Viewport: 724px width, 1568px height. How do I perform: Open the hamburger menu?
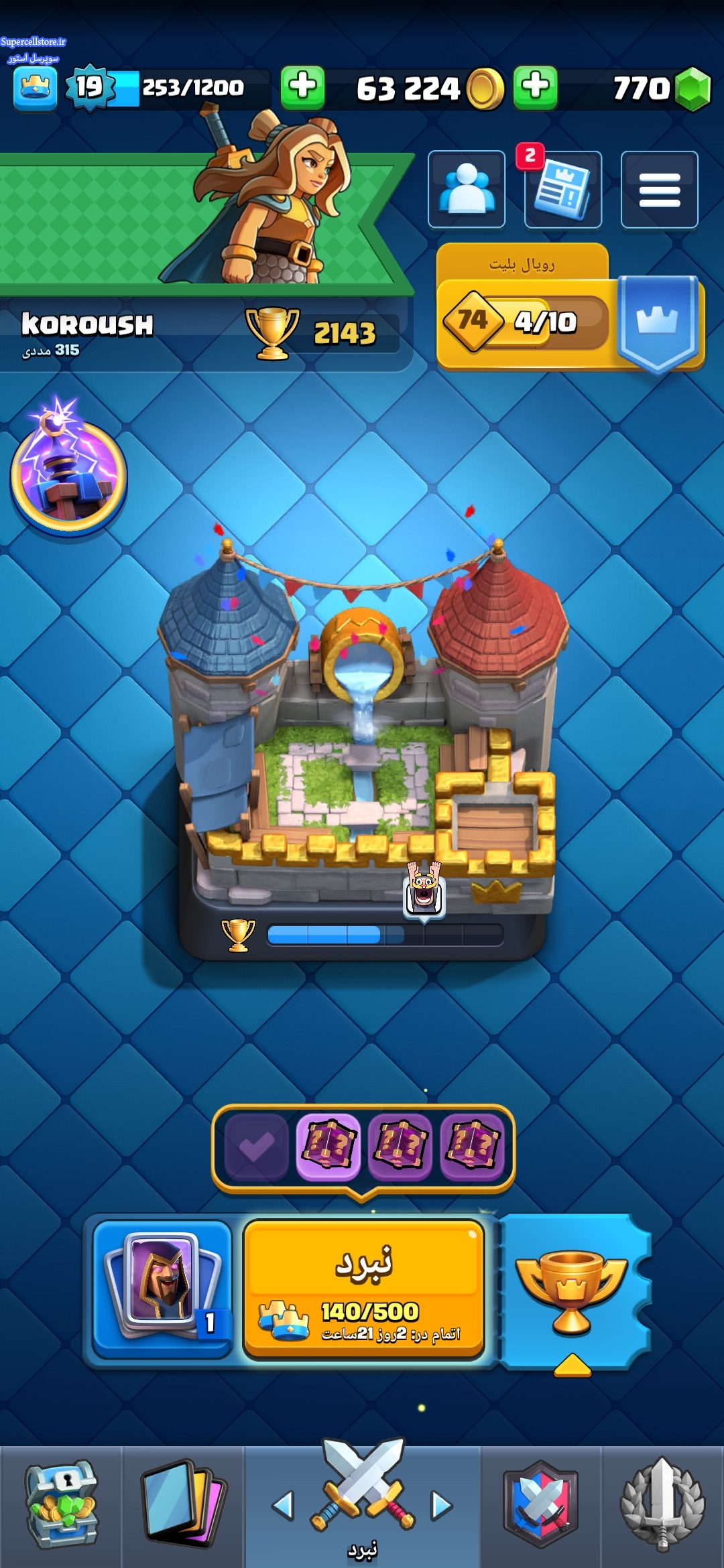point(660,190)
